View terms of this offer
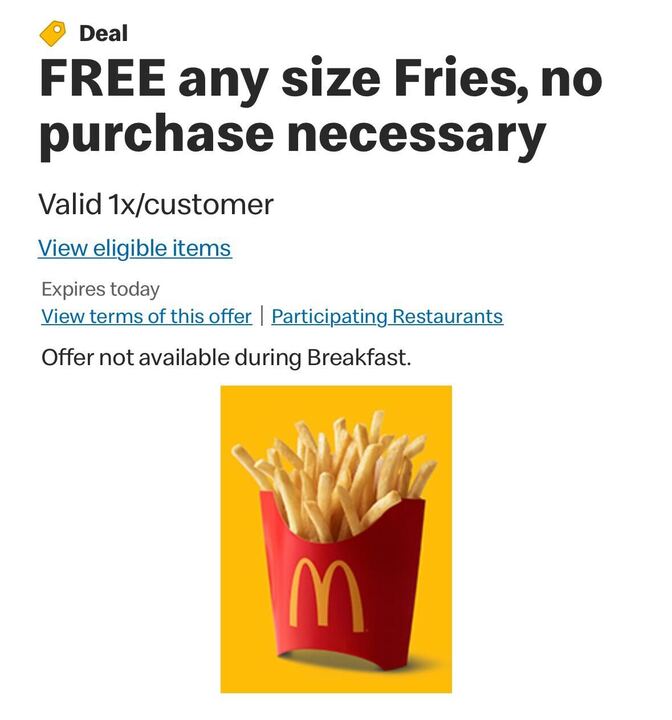 pyautogui.click(x=146, y=317)
